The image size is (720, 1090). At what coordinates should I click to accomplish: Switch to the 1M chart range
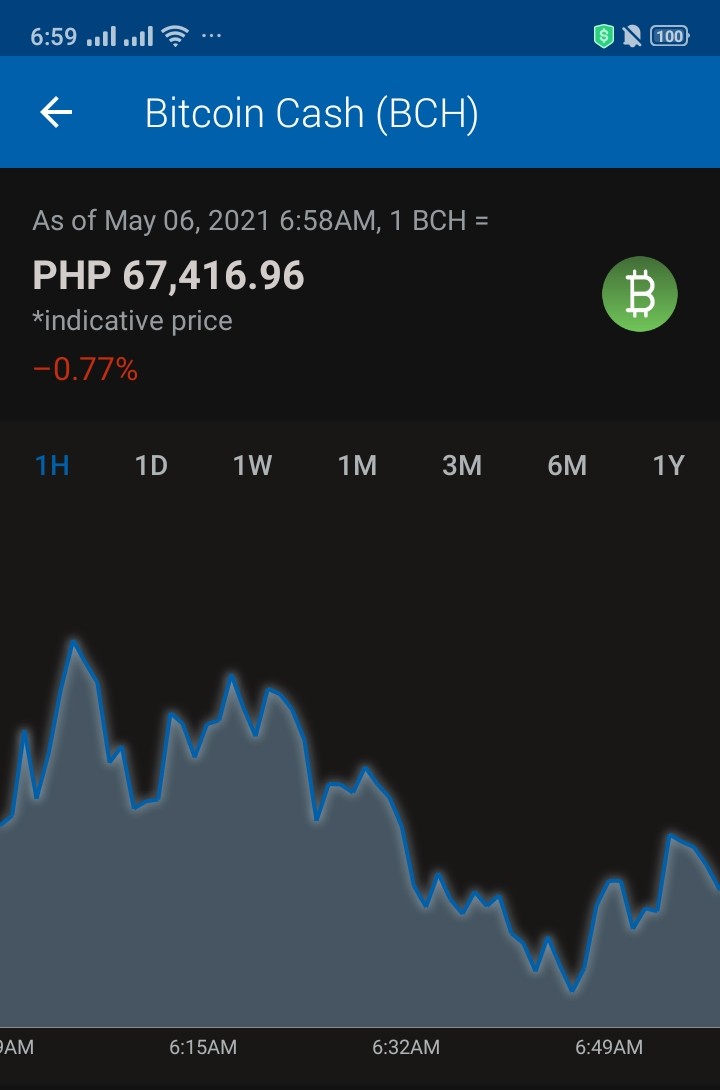357,465
